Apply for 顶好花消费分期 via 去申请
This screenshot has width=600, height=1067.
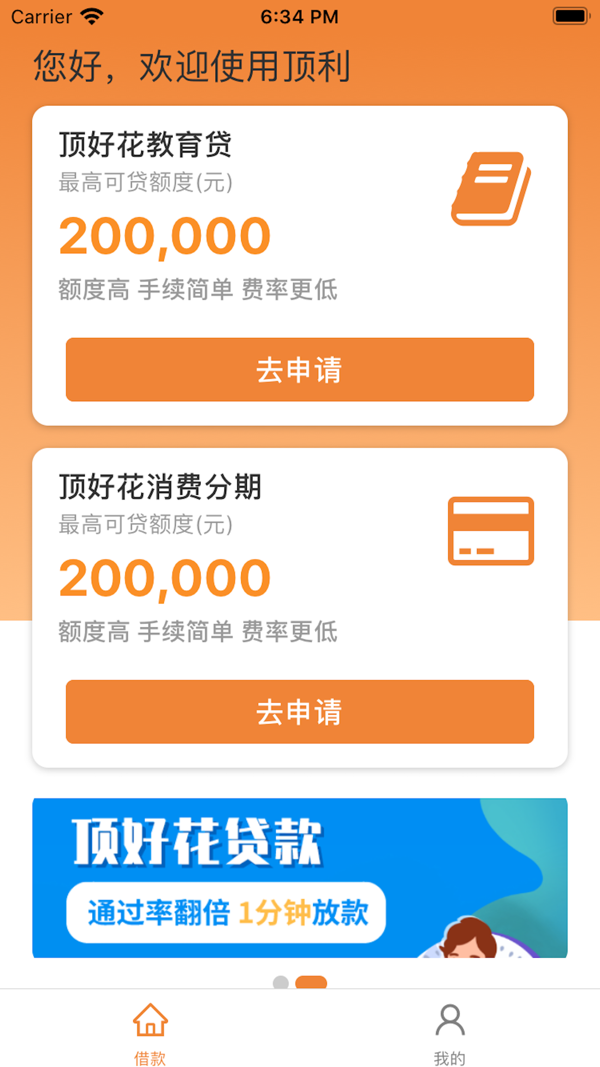point(300,712)
